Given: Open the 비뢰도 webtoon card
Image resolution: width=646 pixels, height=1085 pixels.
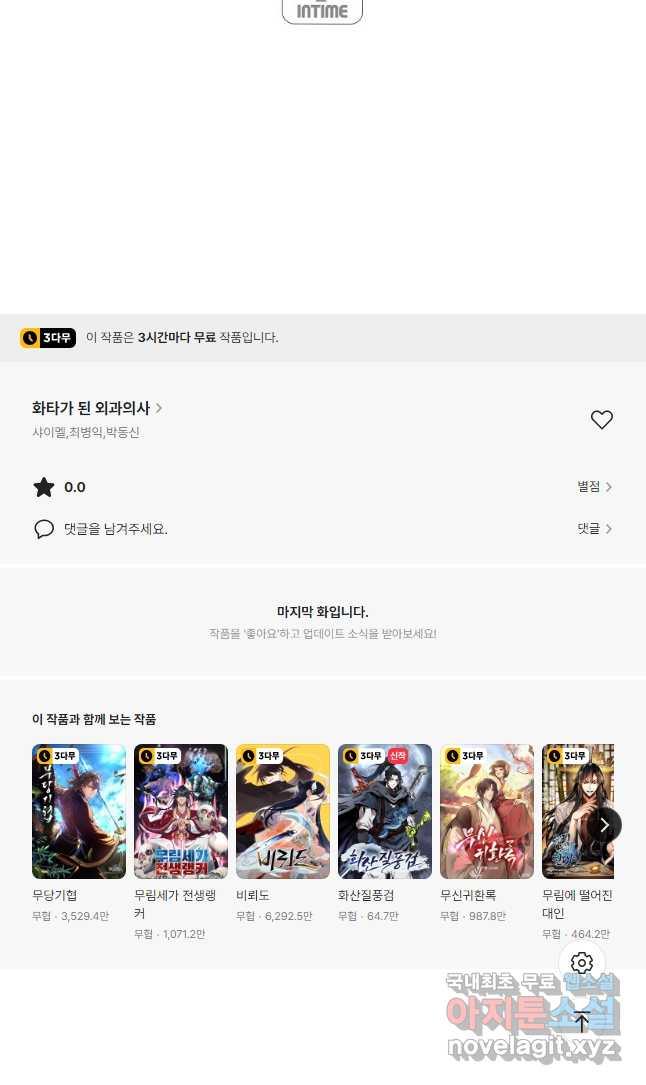Looking at the screenshot, I should (x=283, y=811).
